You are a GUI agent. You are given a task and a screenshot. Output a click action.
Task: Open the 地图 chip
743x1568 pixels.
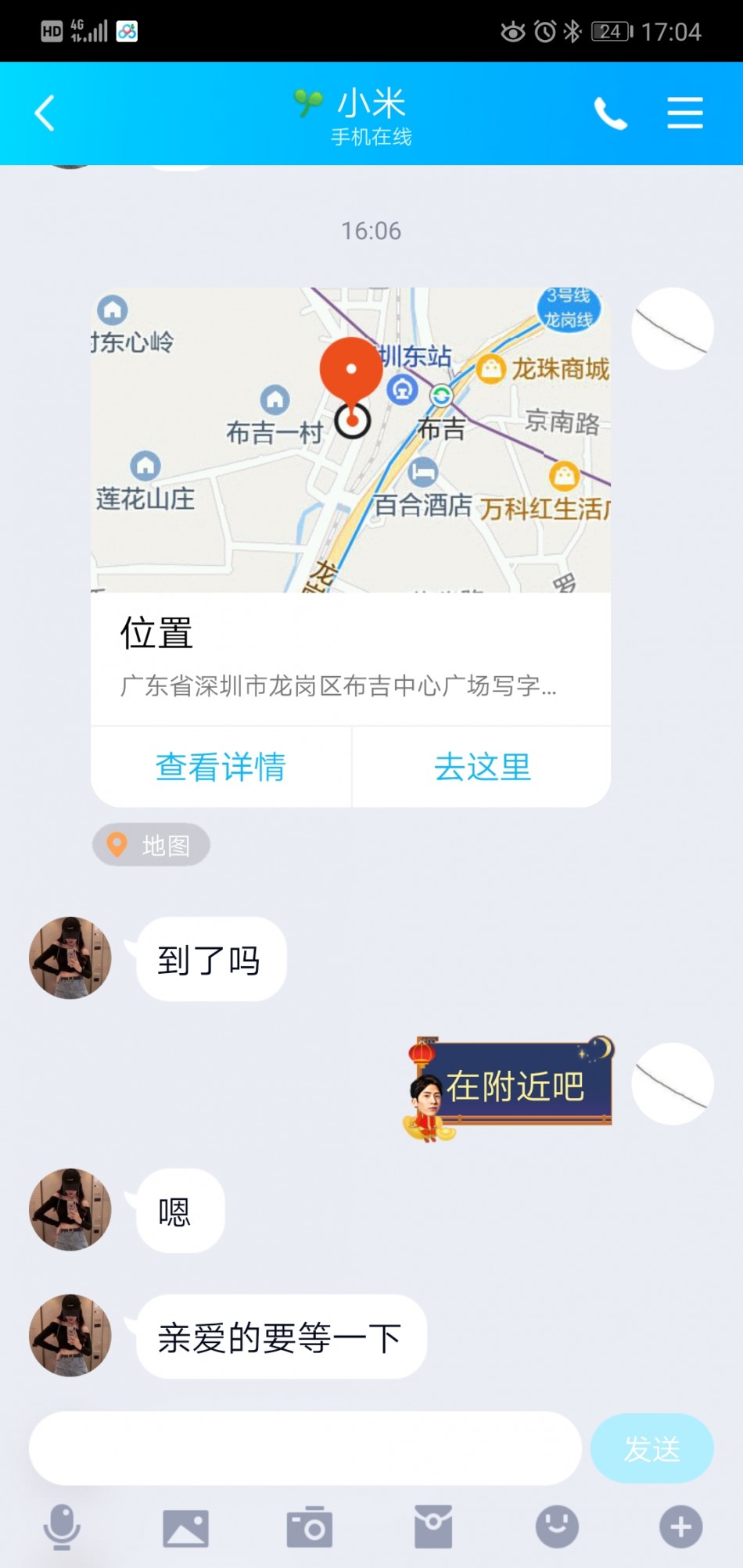click(151, 845)
